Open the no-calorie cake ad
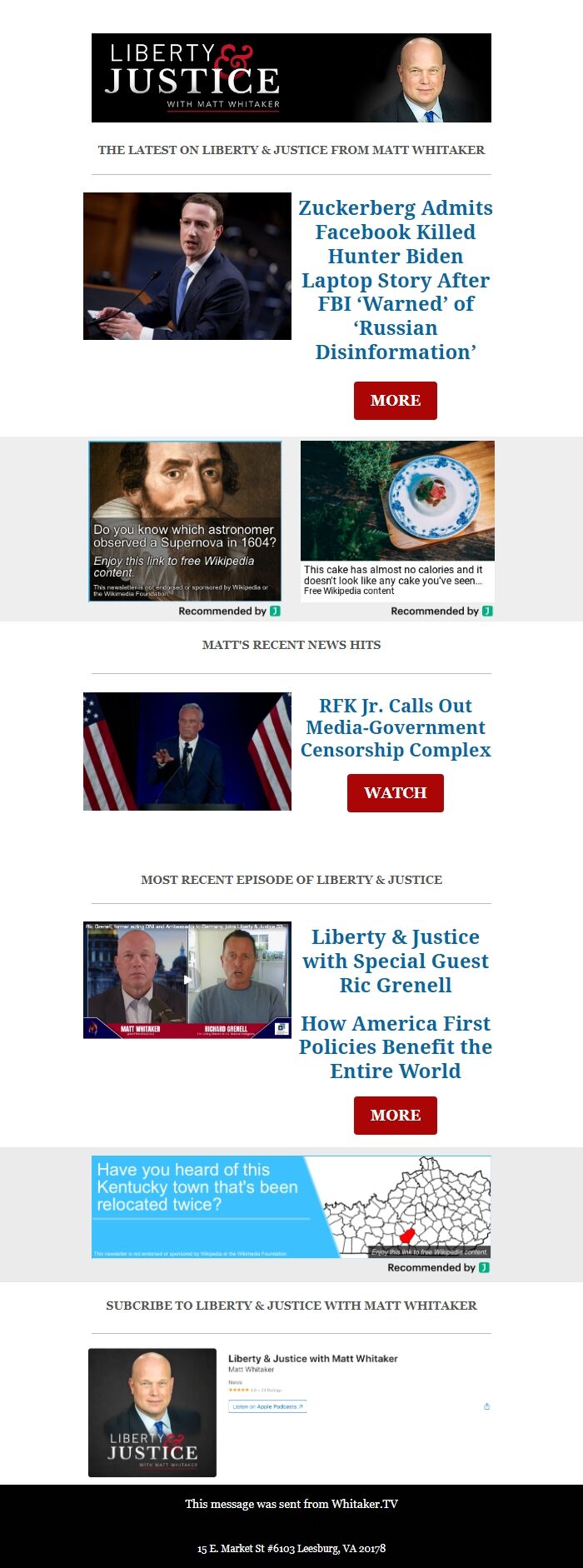Image resolution: width=583 pixels, height=1568 pixels. click(397, 521)
